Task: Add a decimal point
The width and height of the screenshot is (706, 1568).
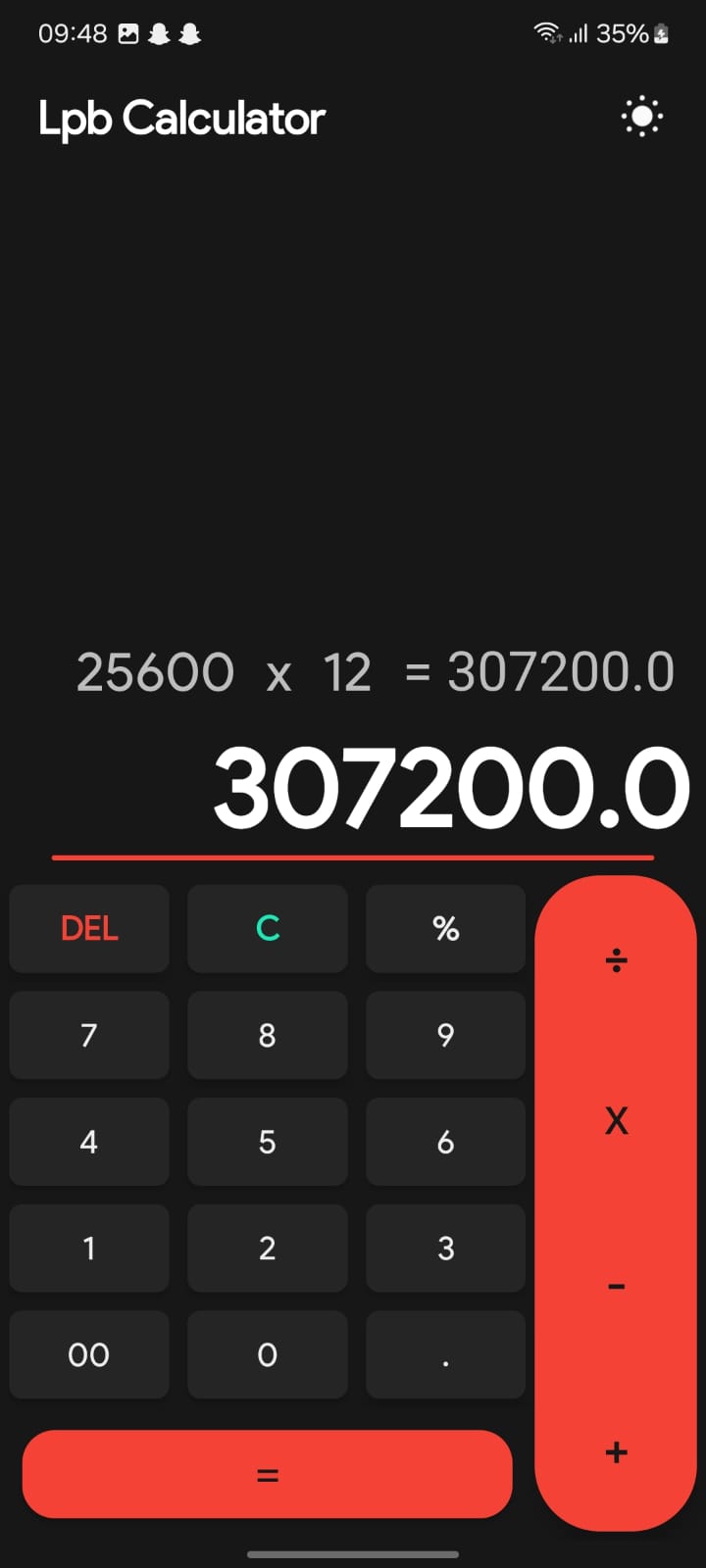Action: (445, 1355)
